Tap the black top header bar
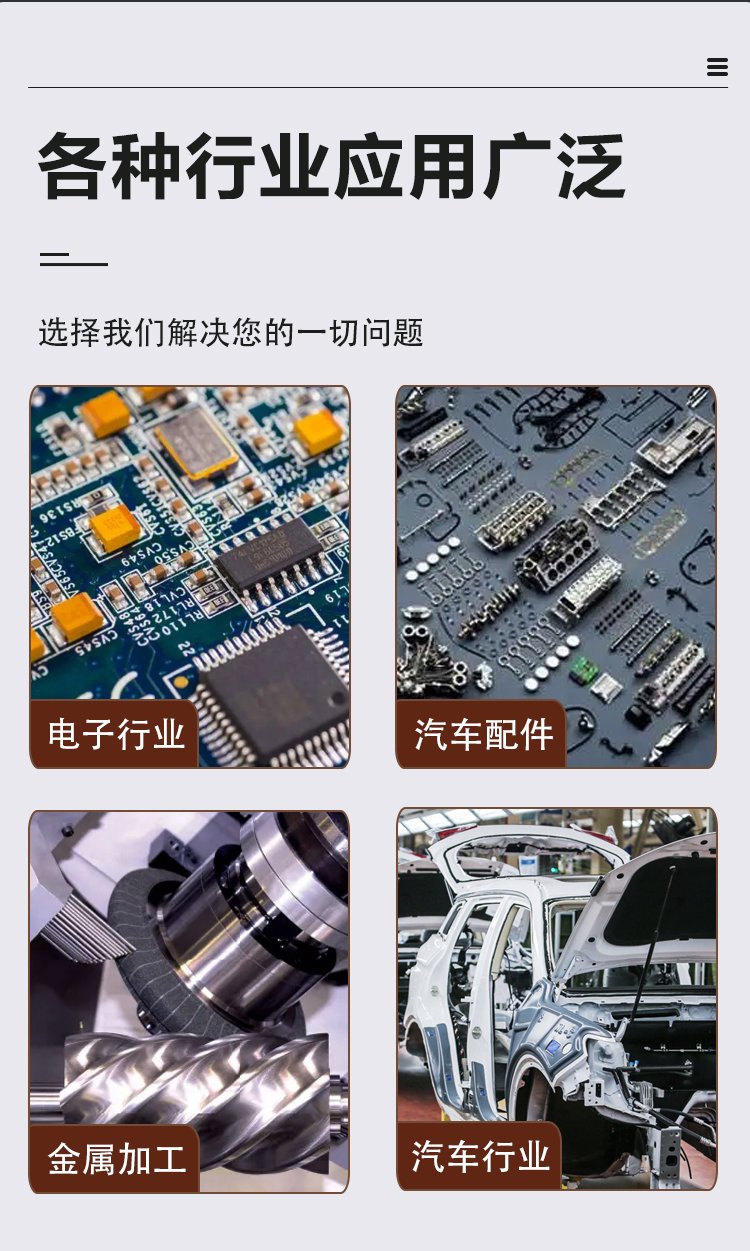750x1251 pixels. click(x=375, y=45)
